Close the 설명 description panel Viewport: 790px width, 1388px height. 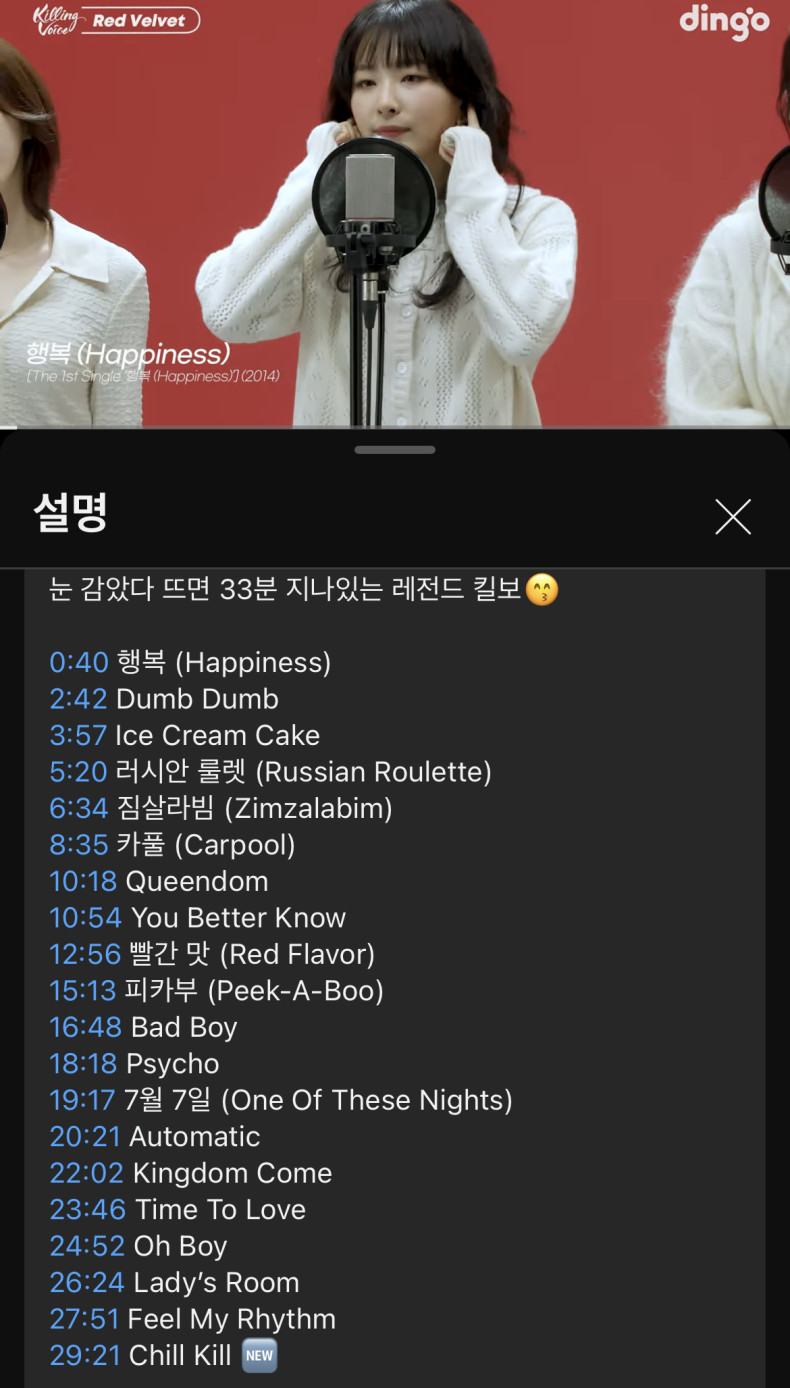732,517
